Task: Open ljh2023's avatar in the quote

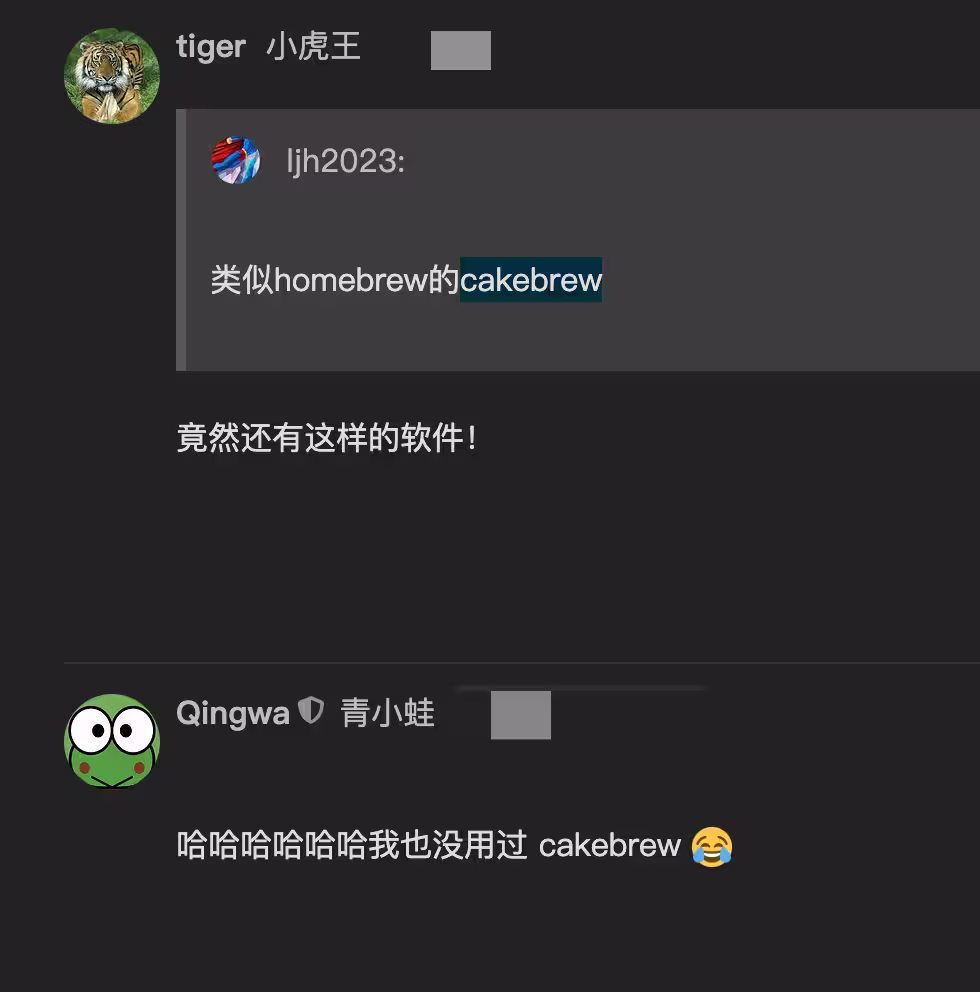Action: pos(236,160)
